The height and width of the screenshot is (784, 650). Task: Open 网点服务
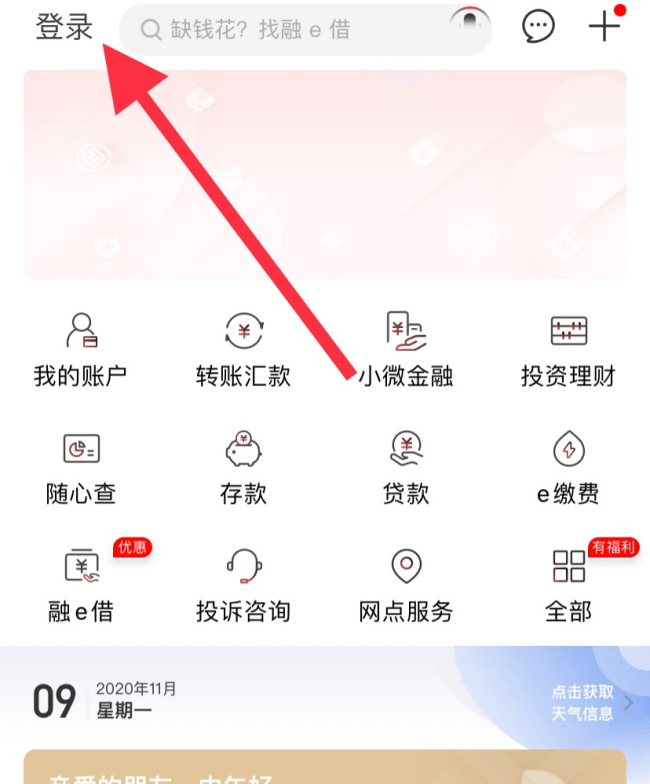[x=406, y=585]
